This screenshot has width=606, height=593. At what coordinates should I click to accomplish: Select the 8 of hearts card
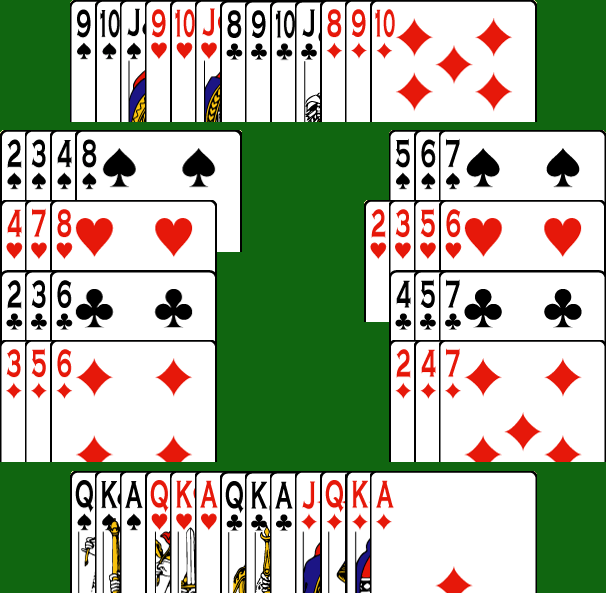tap(133, 235)
